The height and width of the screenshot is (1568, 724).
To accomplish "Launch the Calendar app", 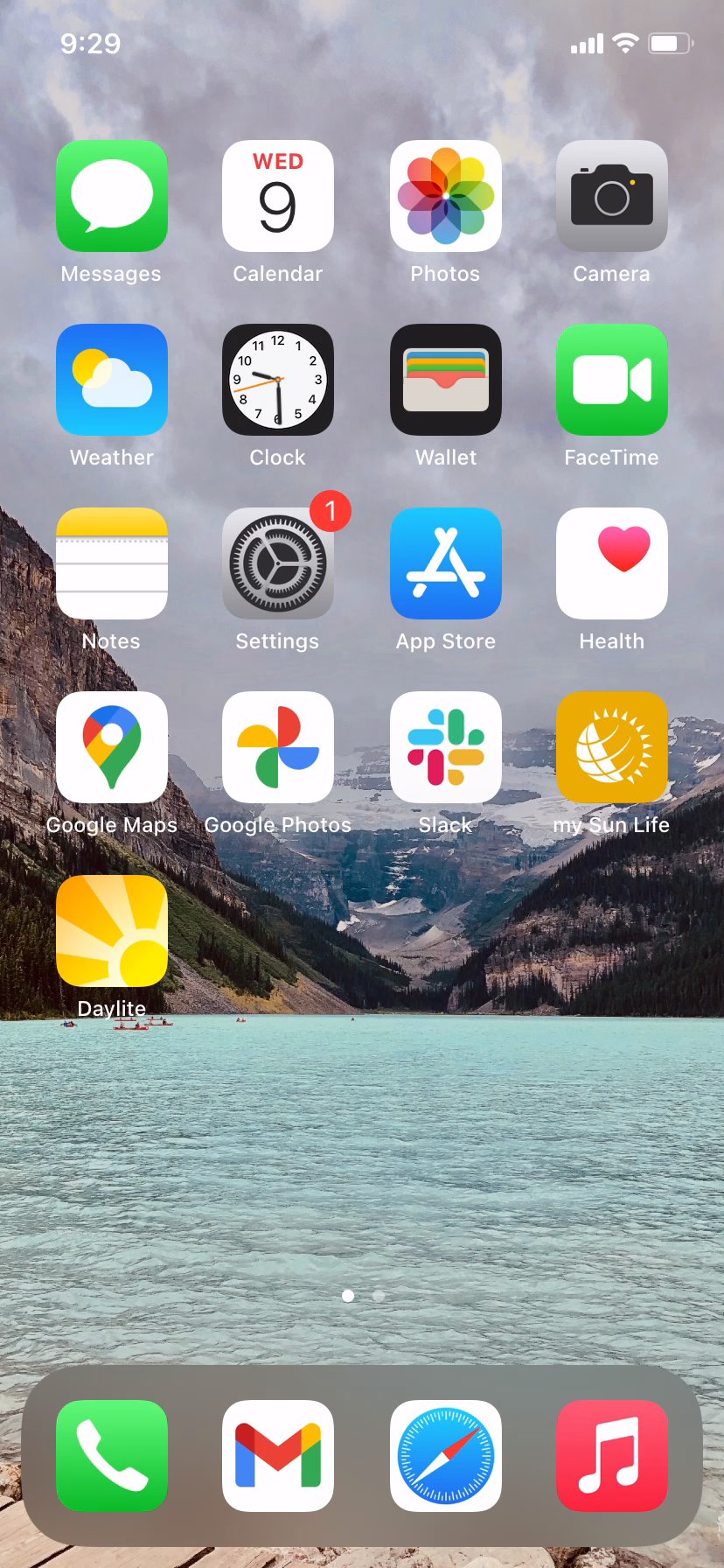I will pyautogui.click(x=278, y=196).
